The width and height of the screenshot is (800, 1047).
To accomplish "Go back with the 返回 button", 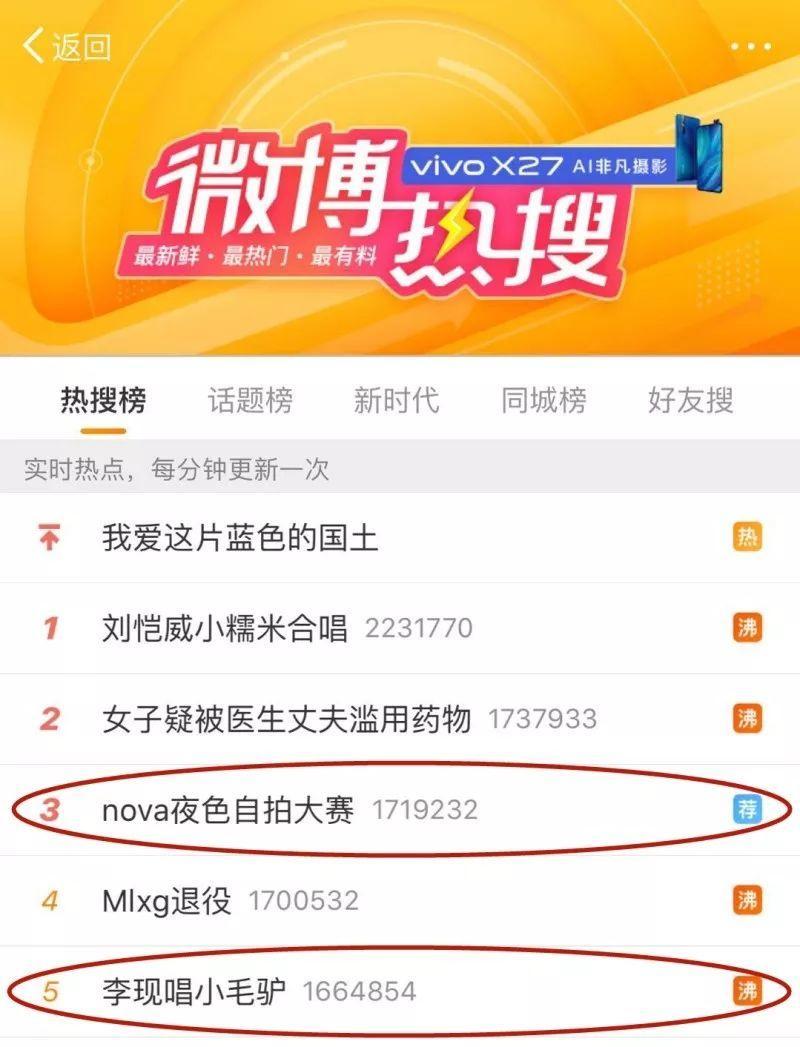I will [68, 47].
